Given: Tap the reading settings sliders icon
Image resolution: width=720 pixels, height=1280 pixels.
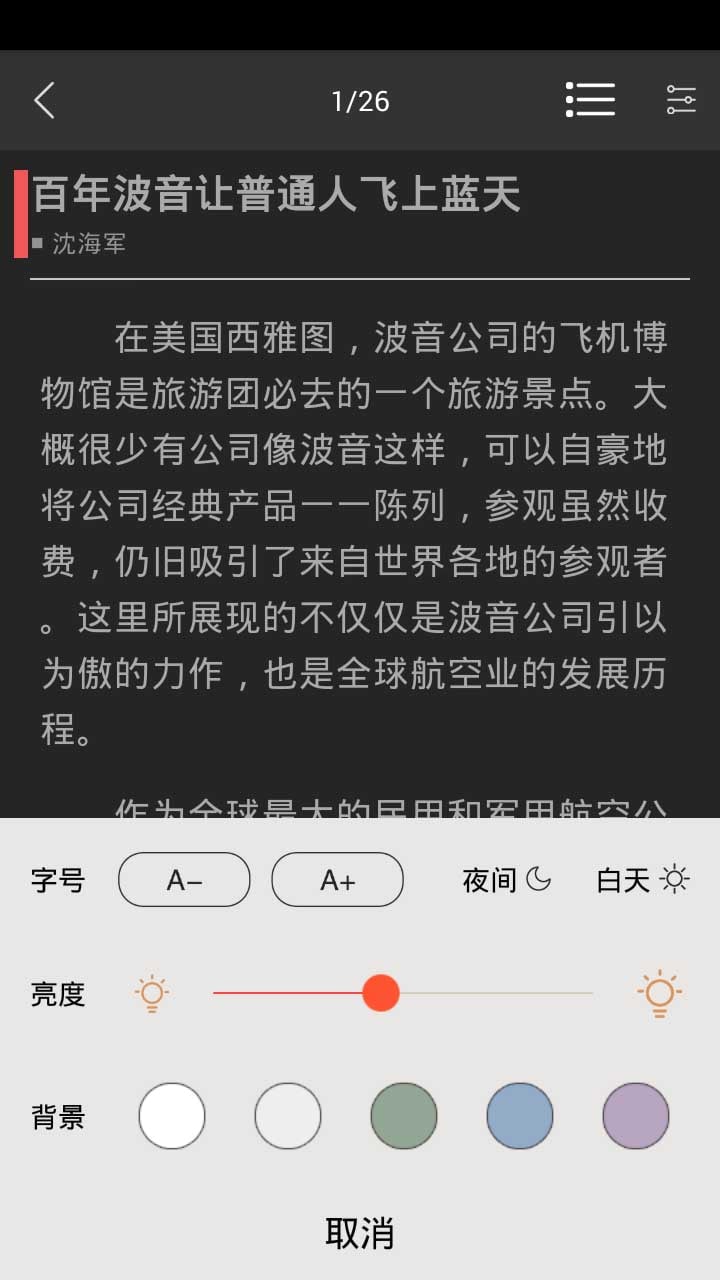Looking at the screenshot, I should pos(681,100).
